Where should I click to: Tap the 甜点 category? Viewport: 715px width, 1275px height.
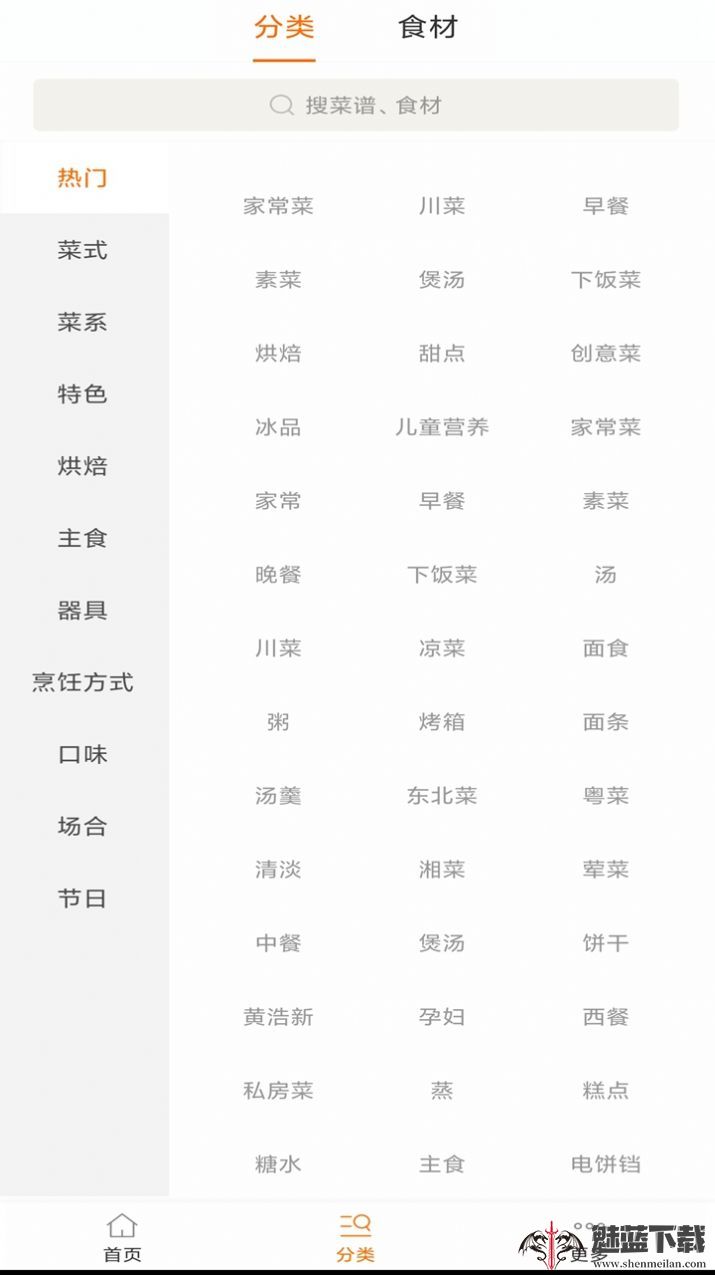click(x=442, y=353)
